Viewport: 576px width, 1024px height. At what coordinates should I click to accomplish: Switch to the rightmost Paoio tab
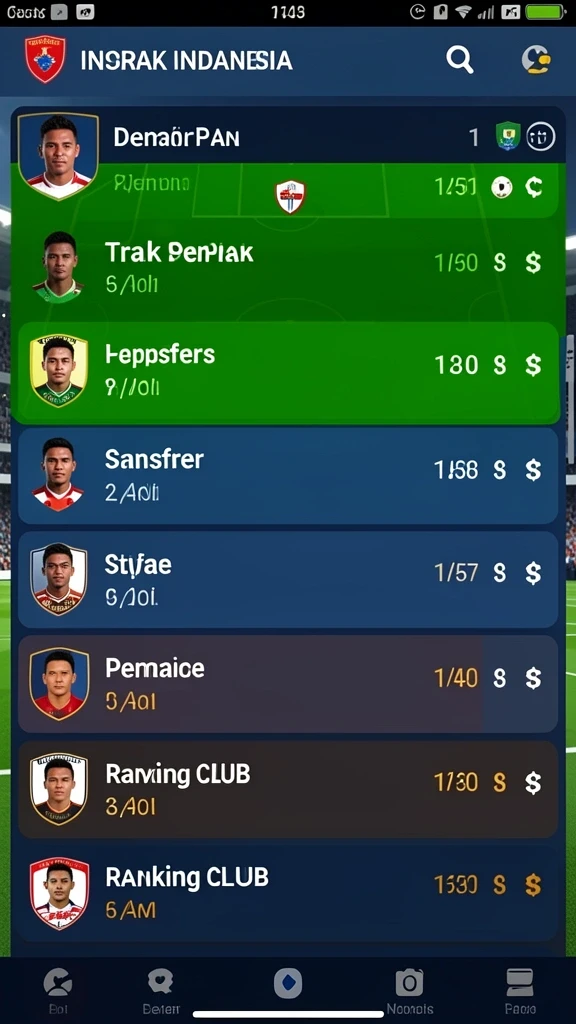pyautogui.click(x=520, y=990)
